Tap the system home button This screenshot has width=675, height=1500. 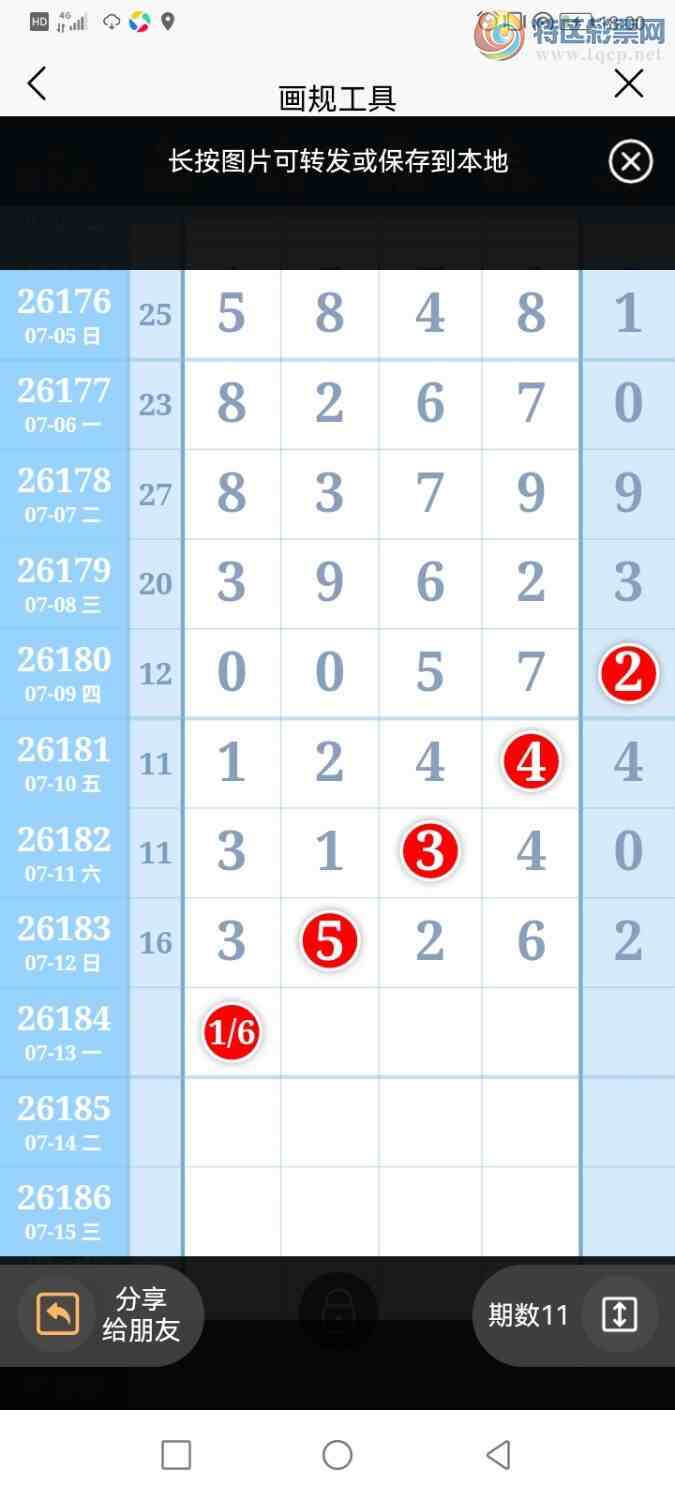[337, 1455]
